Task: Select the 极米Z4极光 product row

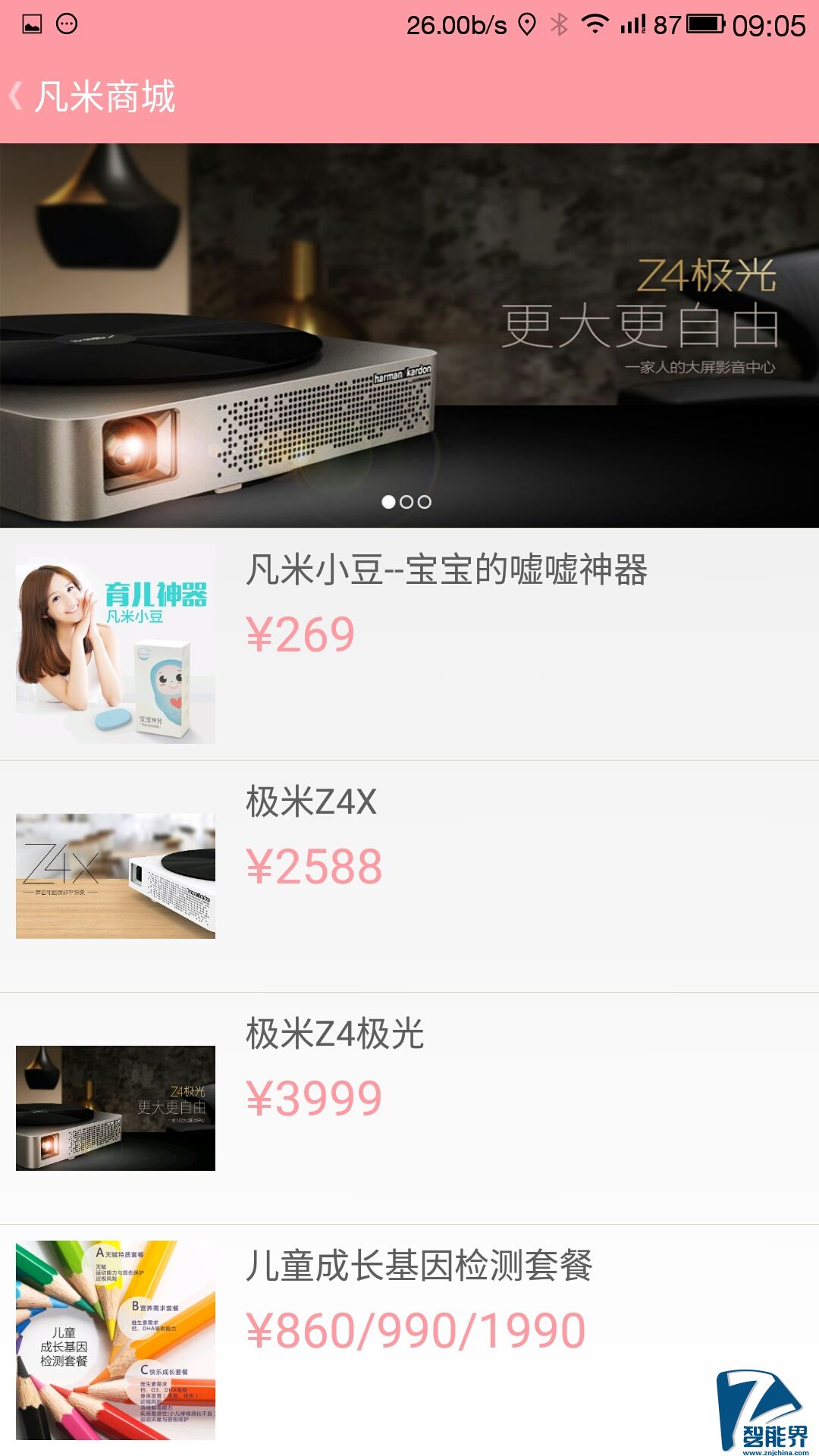Action: pos(409,1108)
